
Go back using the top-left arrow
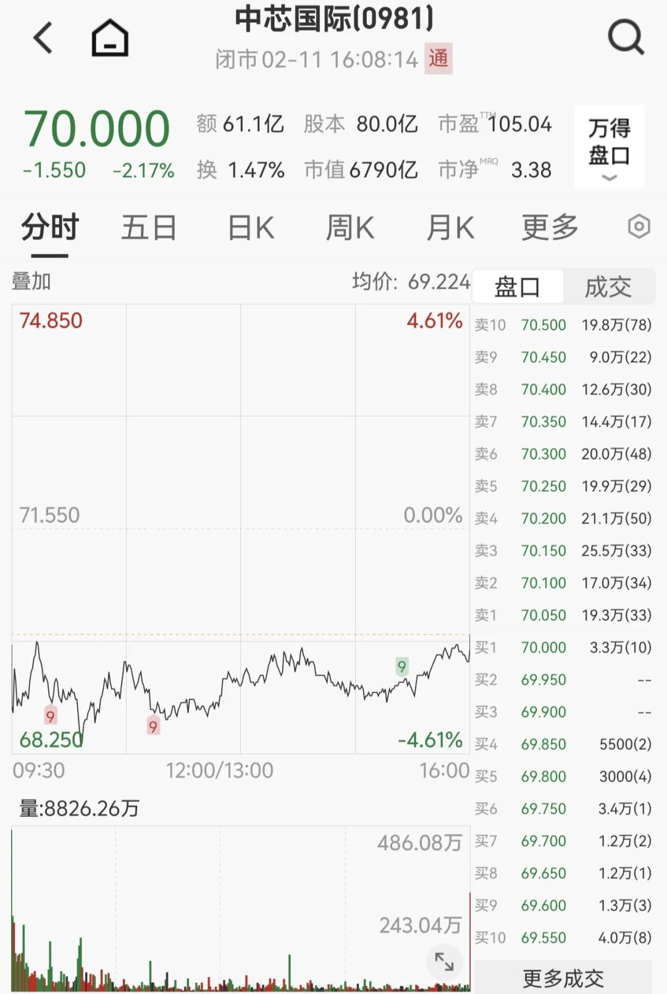pyautogui.click(x=43, y=39)
